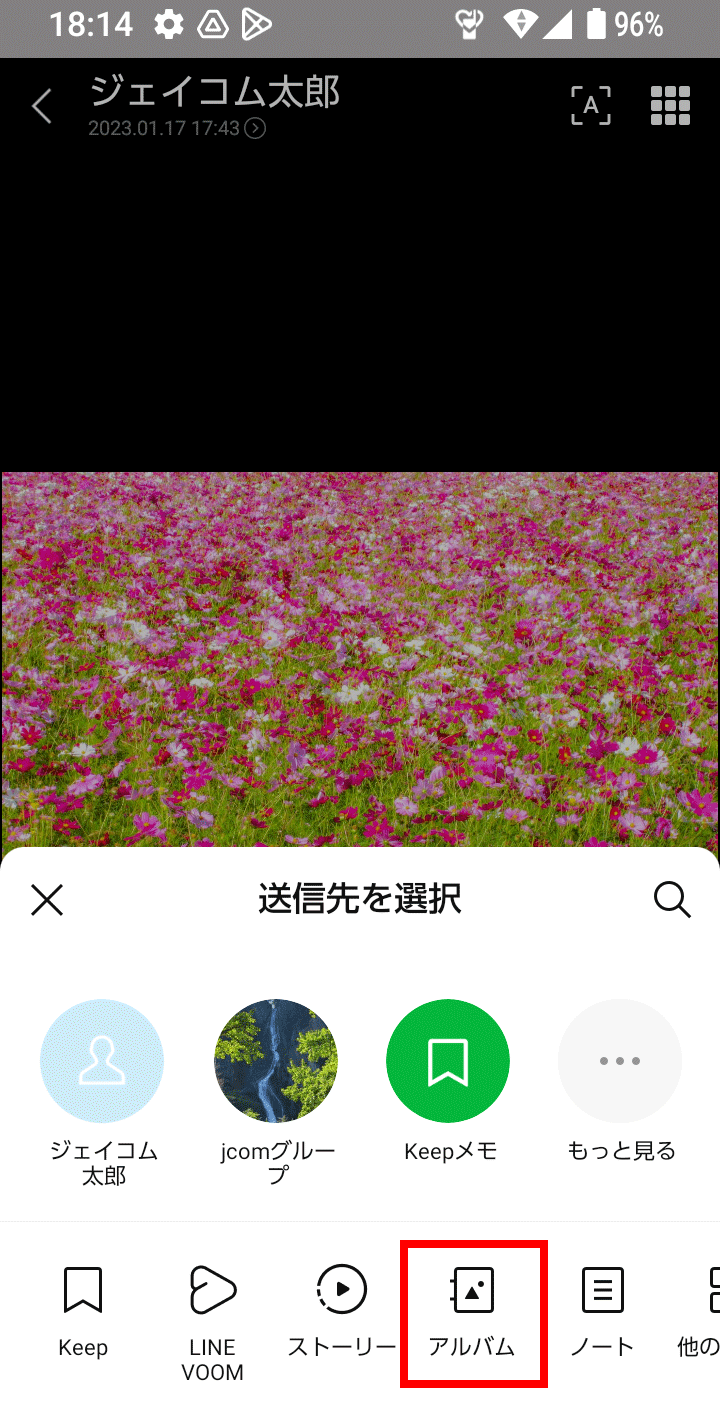Go back from the photo viewer
Viewport: 720px width, 1424px height.
(x=42, y=106)
